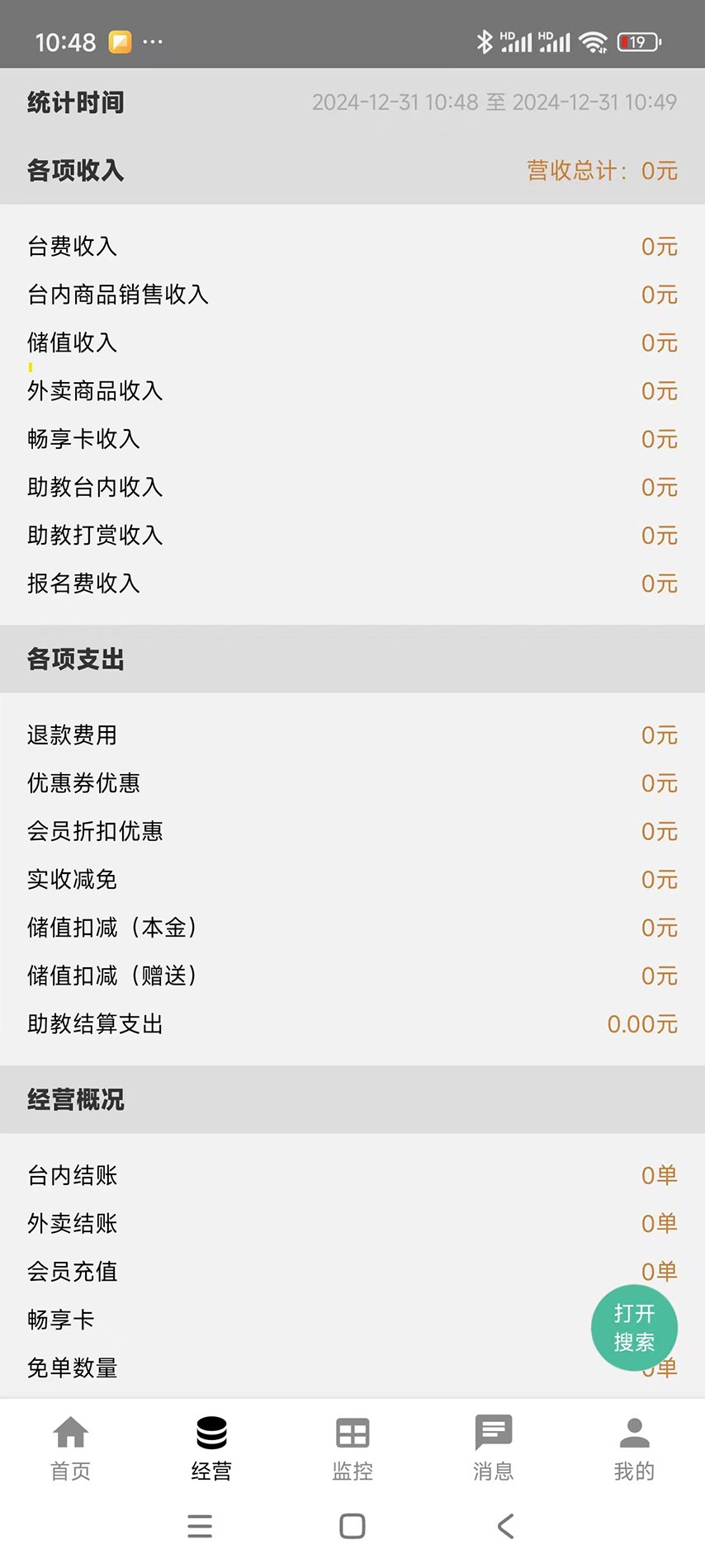Select the 会员充值 order count
This screenshot has width=705, height=1568.
659,1272
